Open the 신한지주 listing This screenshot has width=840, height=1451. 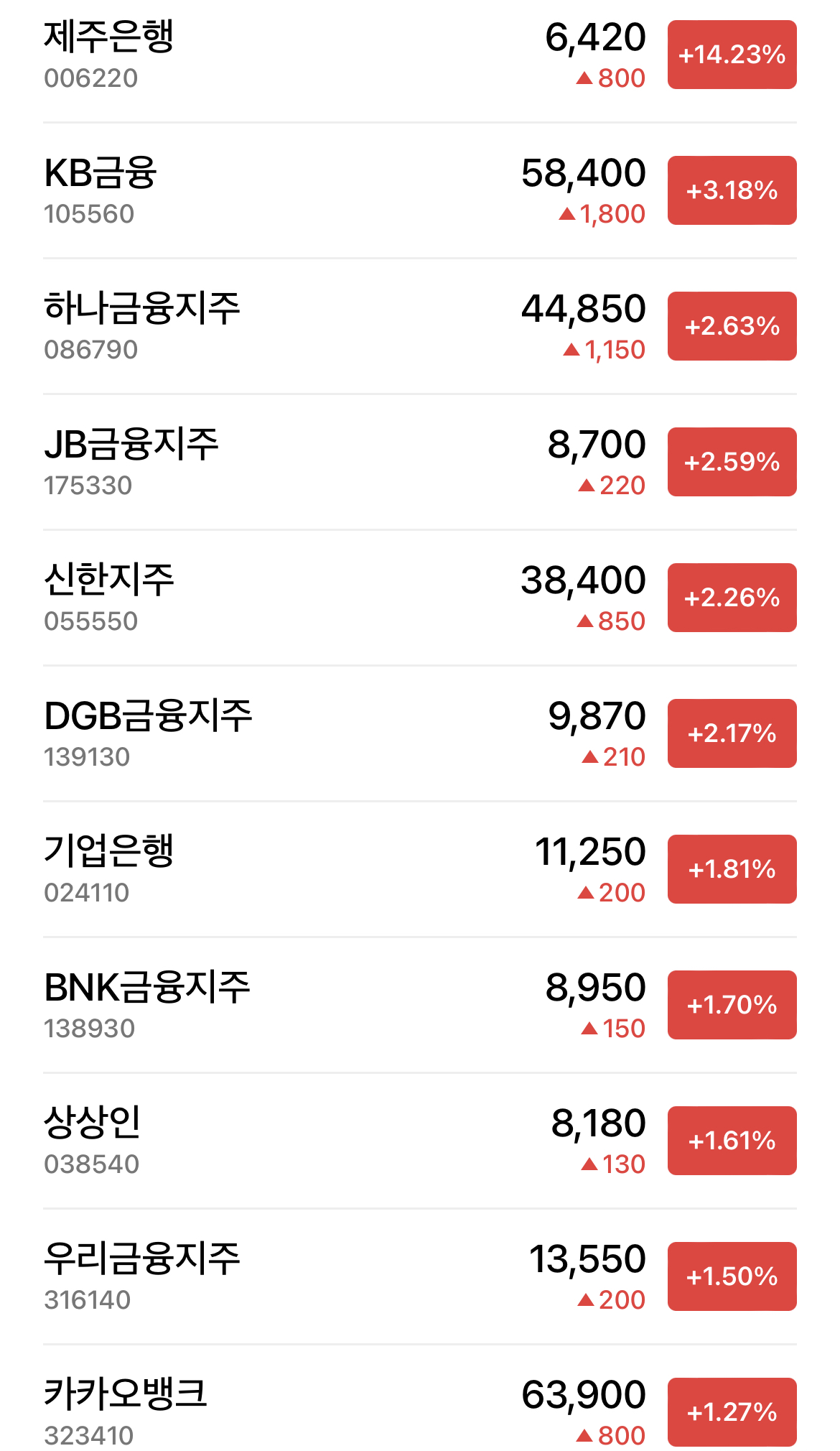pyautogui.click(x=420, y=598)
